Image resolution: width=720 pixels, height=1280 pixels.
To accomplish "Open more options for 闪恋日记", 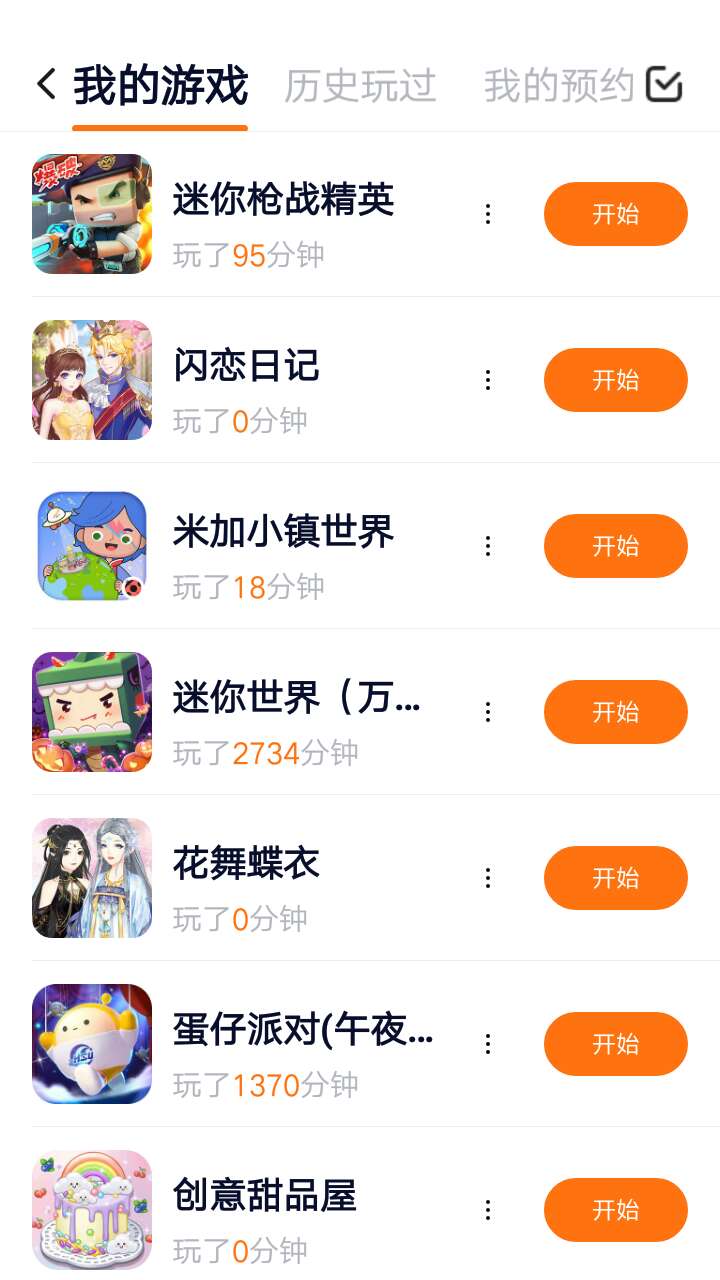I will pyautogui.click(x=488, y=380).
